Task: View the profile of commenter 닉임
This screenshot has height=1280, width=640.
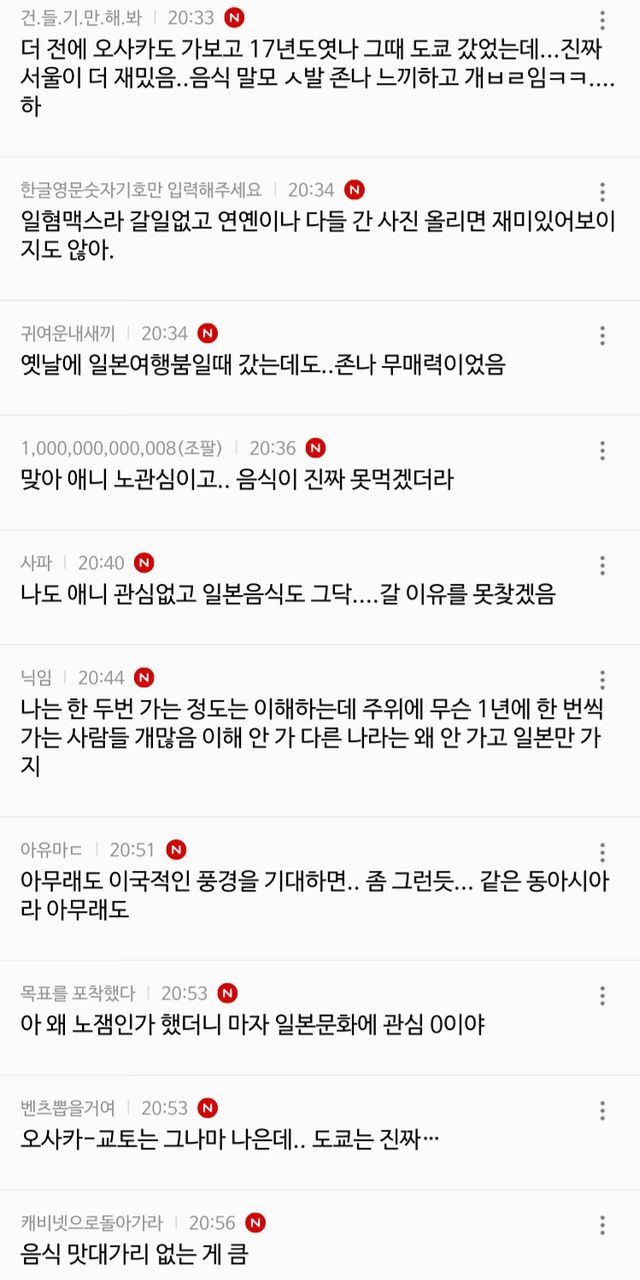Action: point(36,678)
